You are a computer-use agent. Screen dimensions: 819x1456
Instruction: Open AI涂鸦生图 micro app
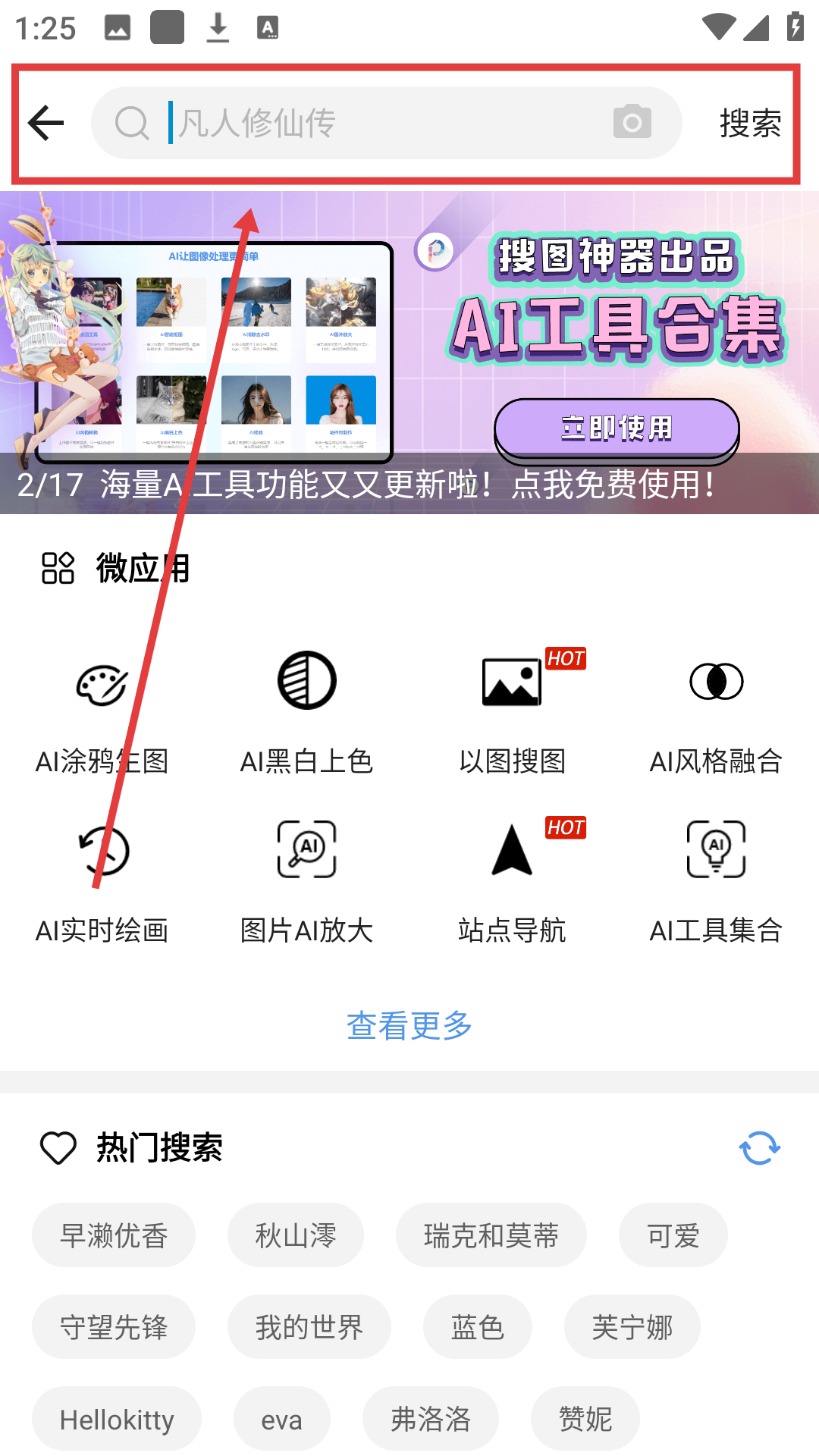102,713
